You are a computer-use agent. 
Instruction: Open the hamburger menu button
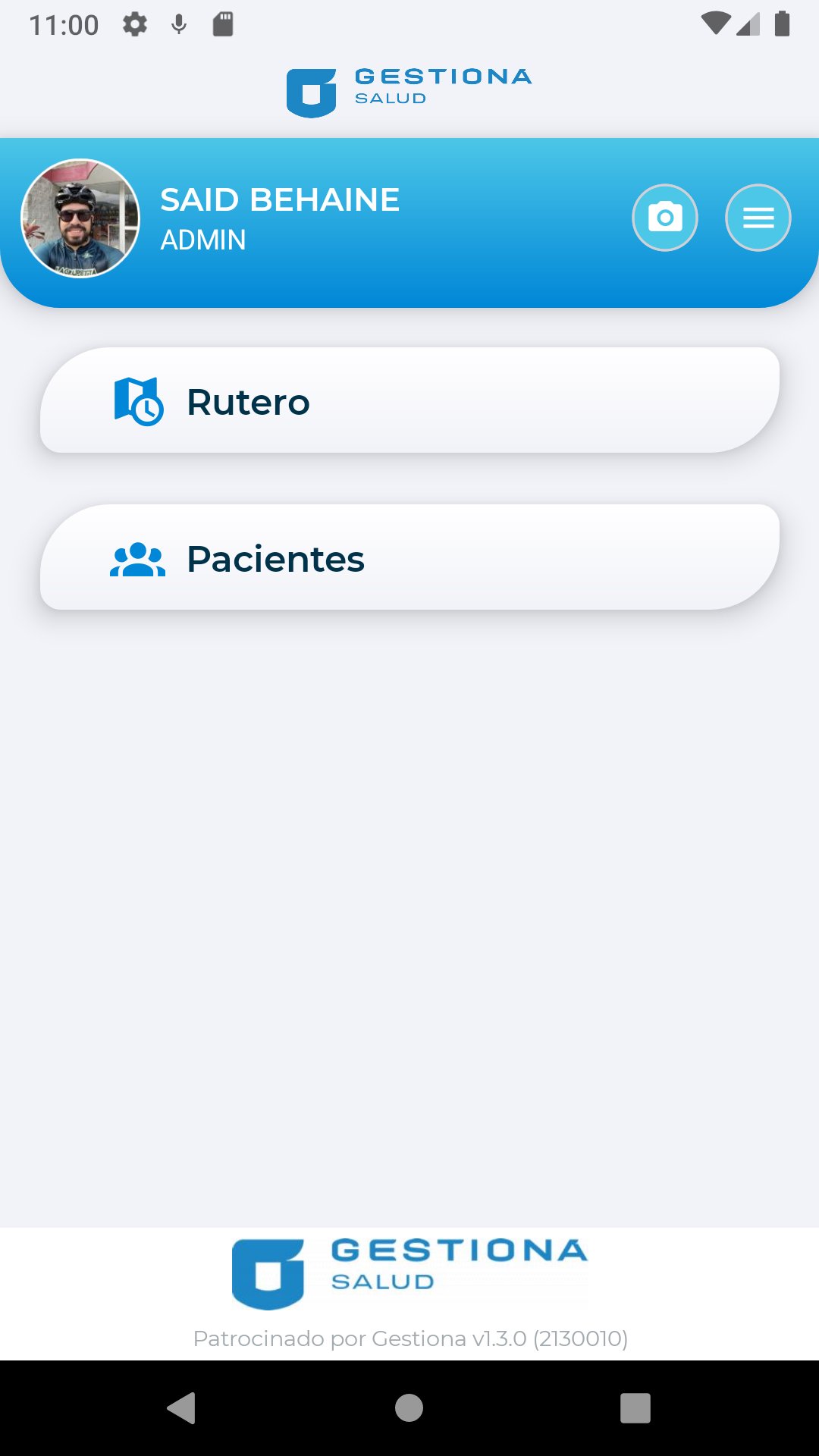pos(758,218)
